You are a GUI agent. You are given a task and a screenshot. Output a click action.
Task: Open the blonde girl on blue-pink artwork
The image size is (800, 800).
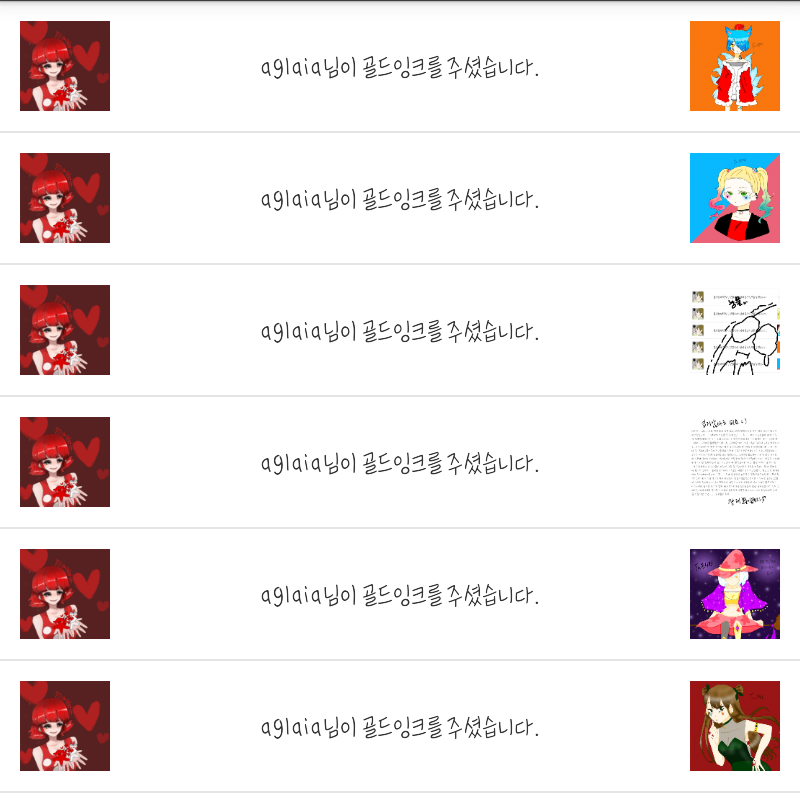click(x=734, y=198)
